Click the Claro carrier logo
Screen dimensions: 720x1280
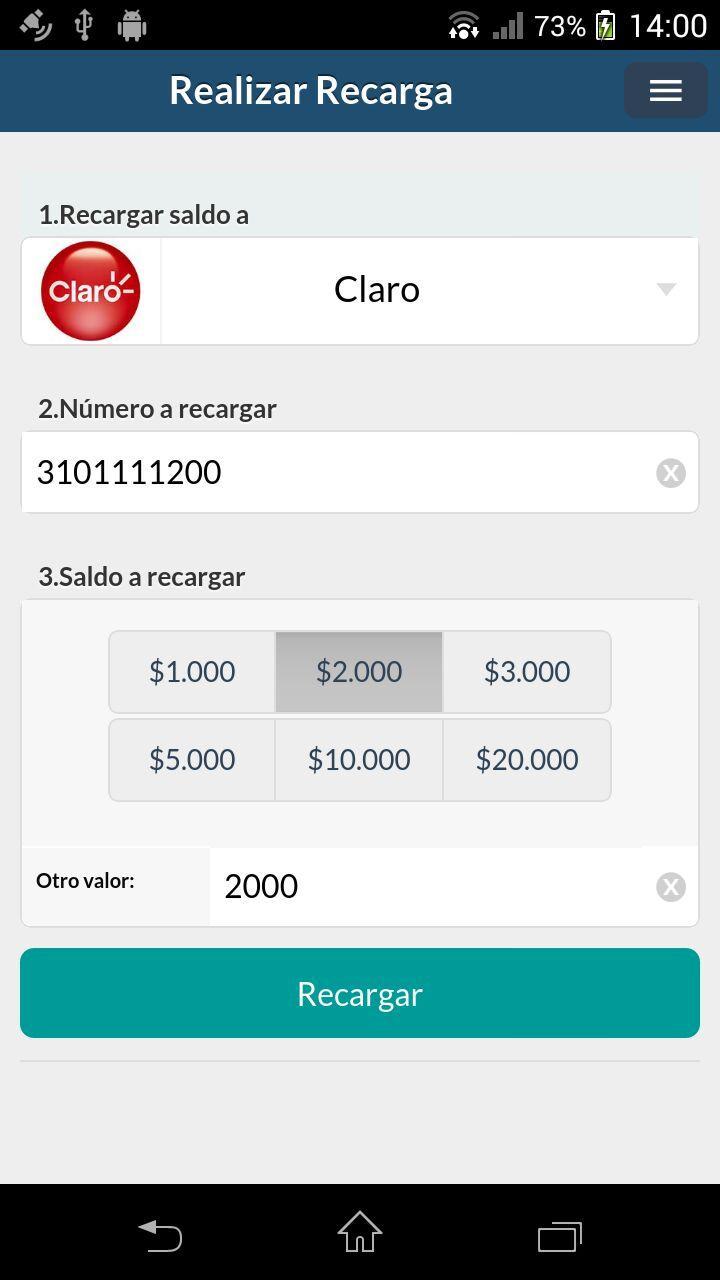(90, 290)
